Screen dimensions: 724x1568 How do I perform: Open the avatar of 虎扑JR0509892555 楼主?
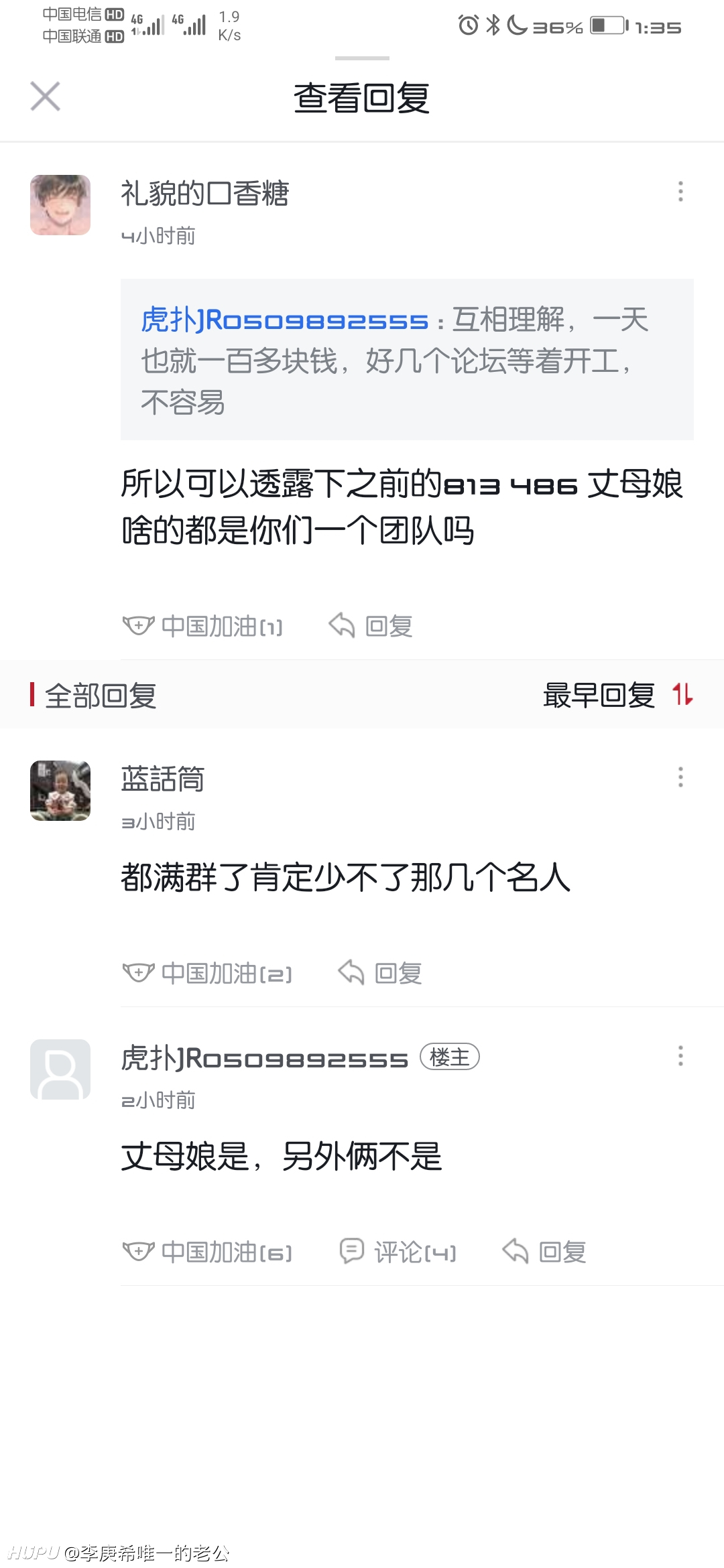tap(60, 1069)
